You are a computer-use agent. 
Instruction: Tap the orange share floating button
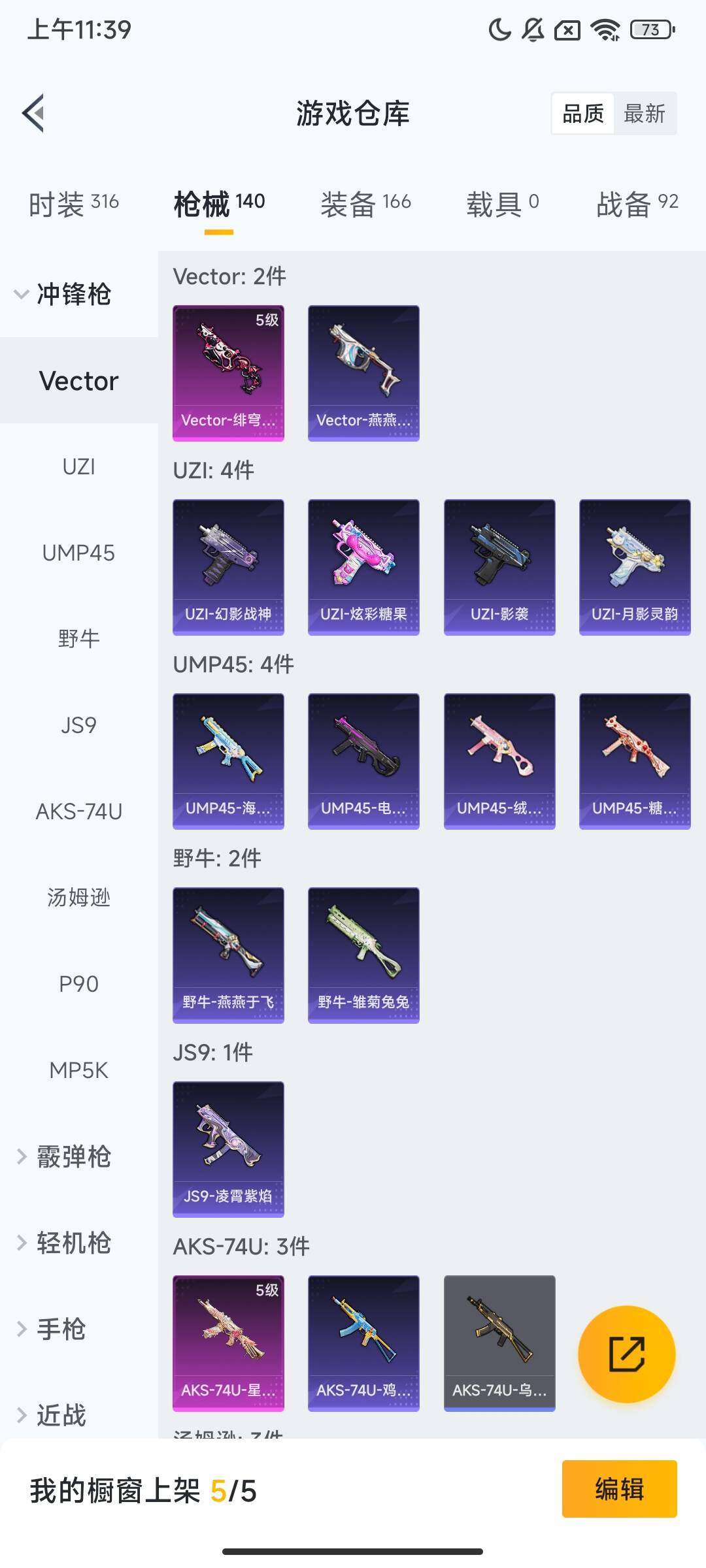click(x=627, y=1354)
